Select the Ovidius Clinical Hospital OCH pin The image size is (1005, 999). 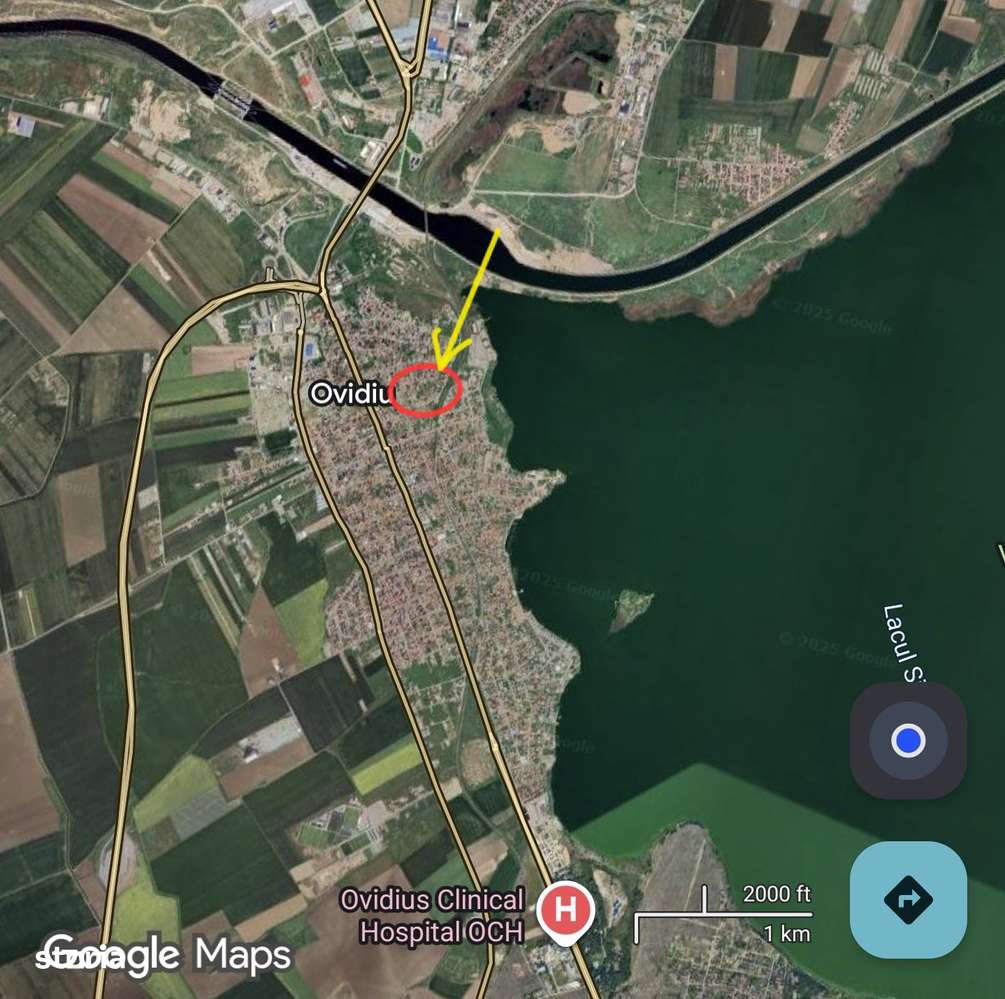(x=566, y=912)
